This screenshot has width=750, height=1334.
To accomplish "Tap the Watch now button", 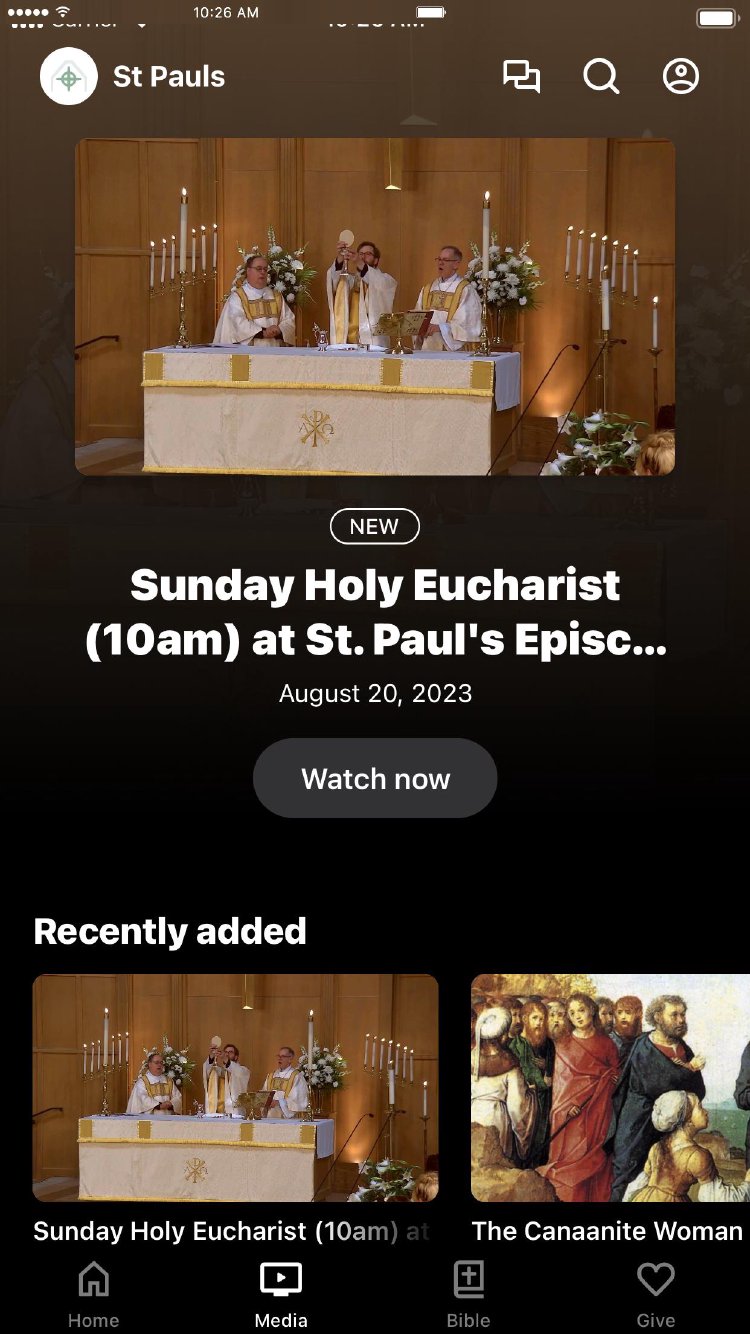I will (x=375, y=779).
